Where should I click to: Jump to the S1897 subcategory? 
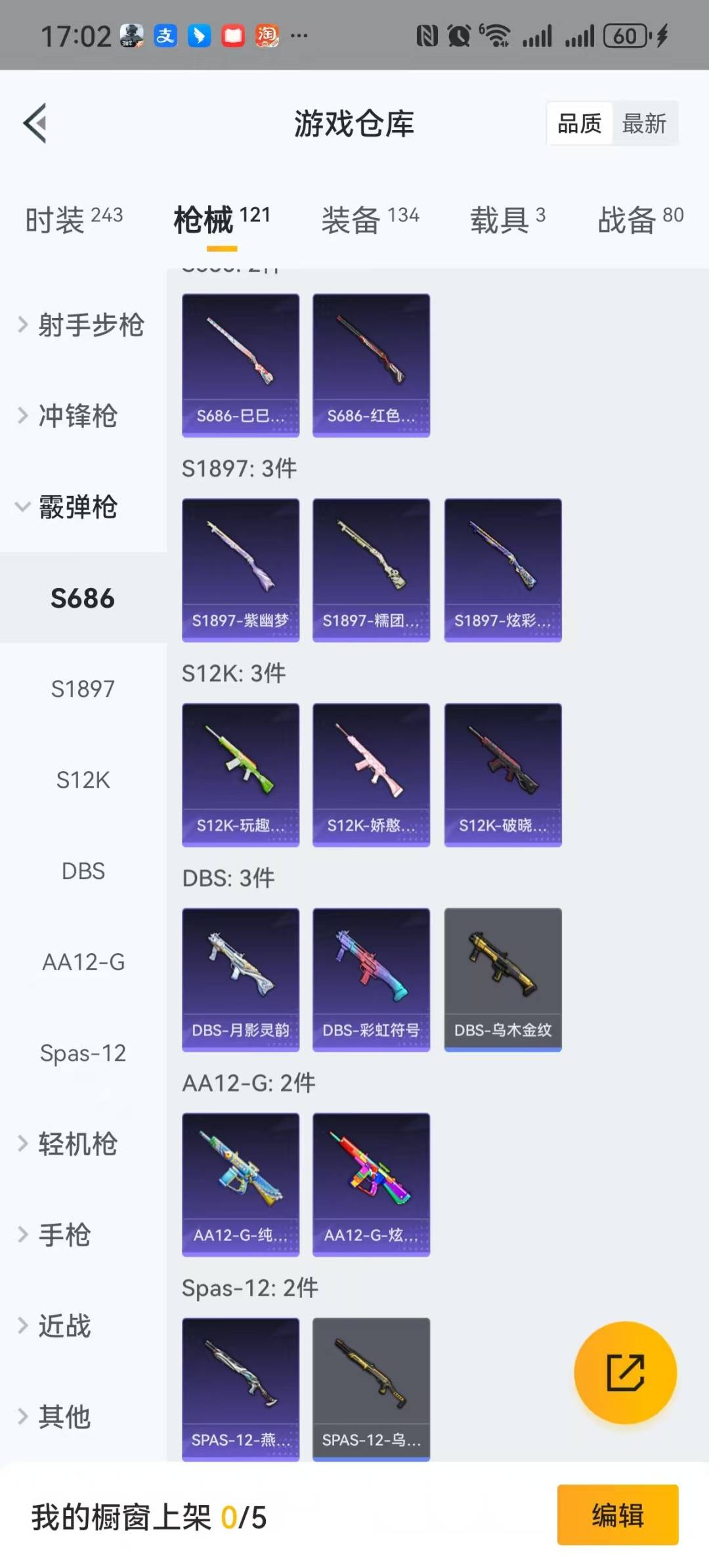(x=83, y=689)
